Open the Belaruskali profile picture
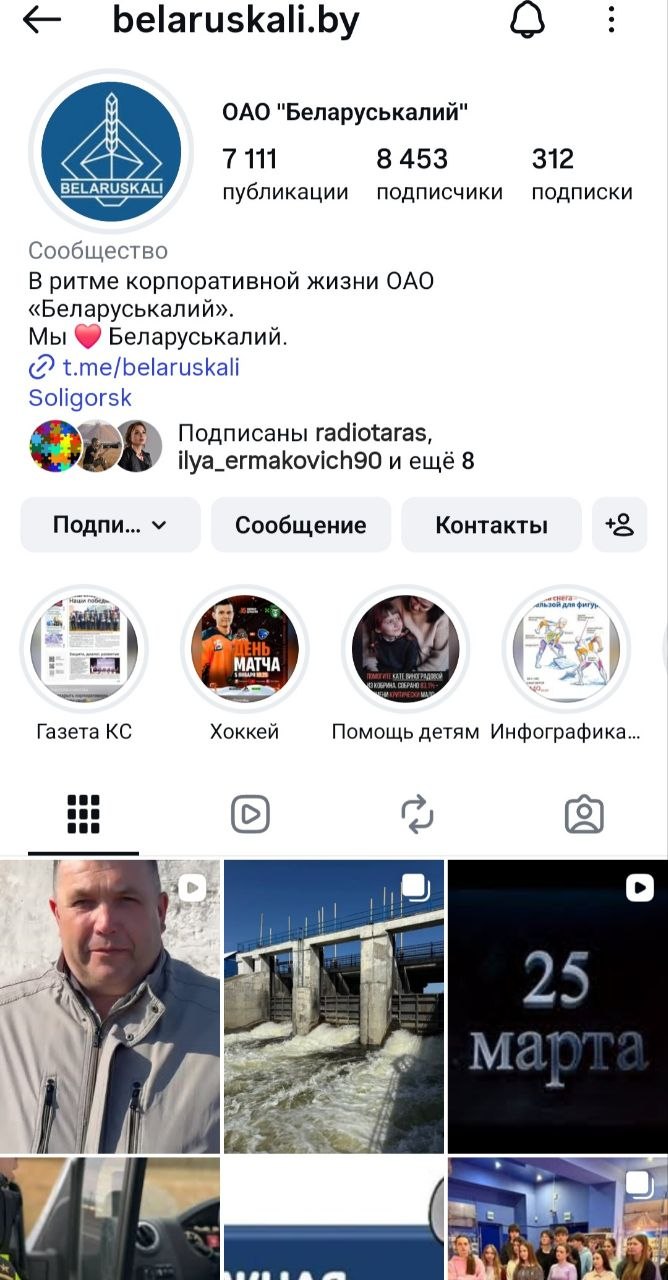 coord(111,151)
